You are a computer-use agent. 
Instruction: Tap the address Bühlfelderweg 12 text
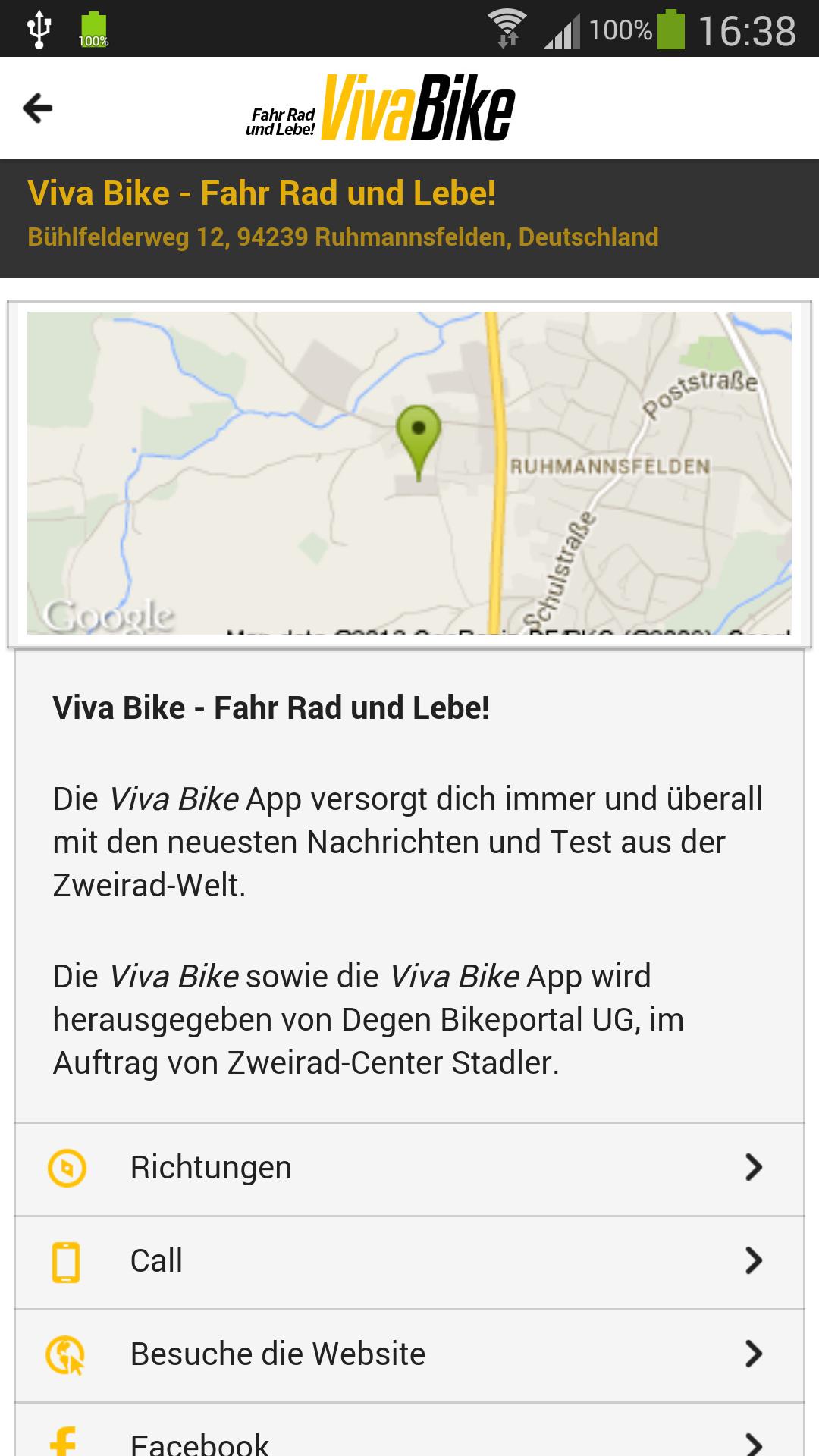(x=343, y=237)
